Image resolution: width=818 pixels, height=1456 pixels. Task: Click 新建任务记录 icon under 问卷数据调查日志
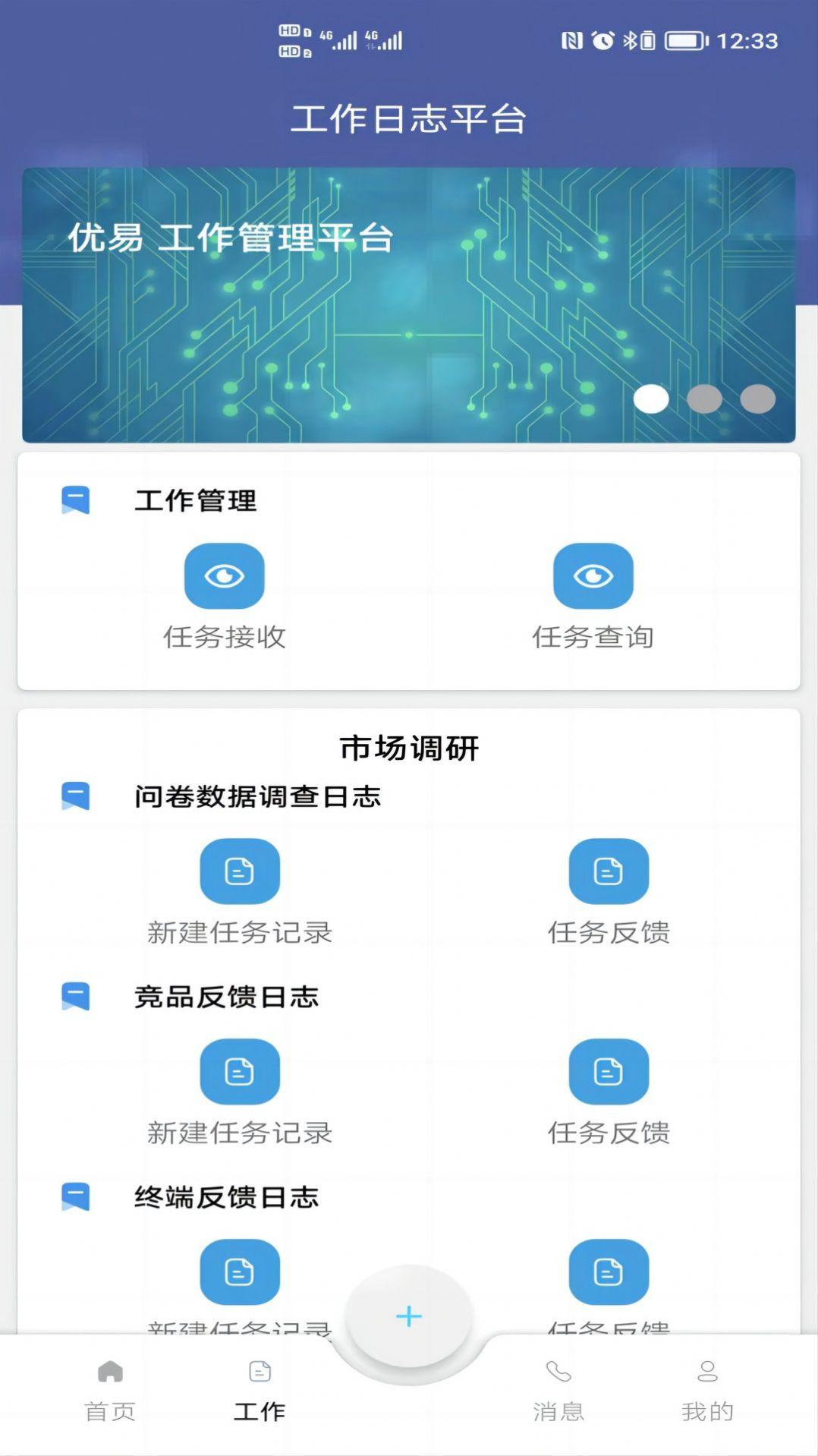[240, 871]
